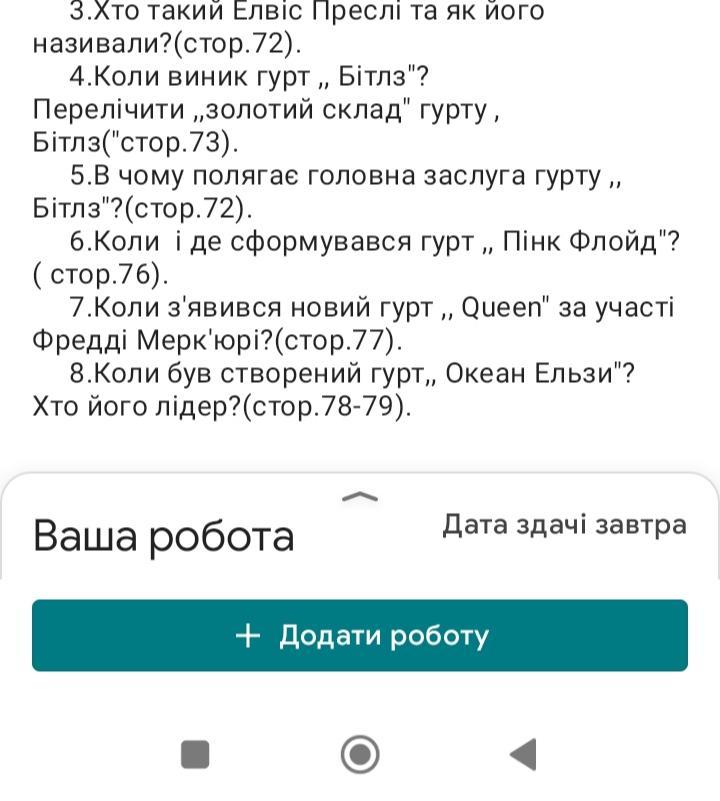Image resolution: width=720 pixels, height=801 pixels.
Task: Open recent apps with the square button
Action: click(195, 754)
